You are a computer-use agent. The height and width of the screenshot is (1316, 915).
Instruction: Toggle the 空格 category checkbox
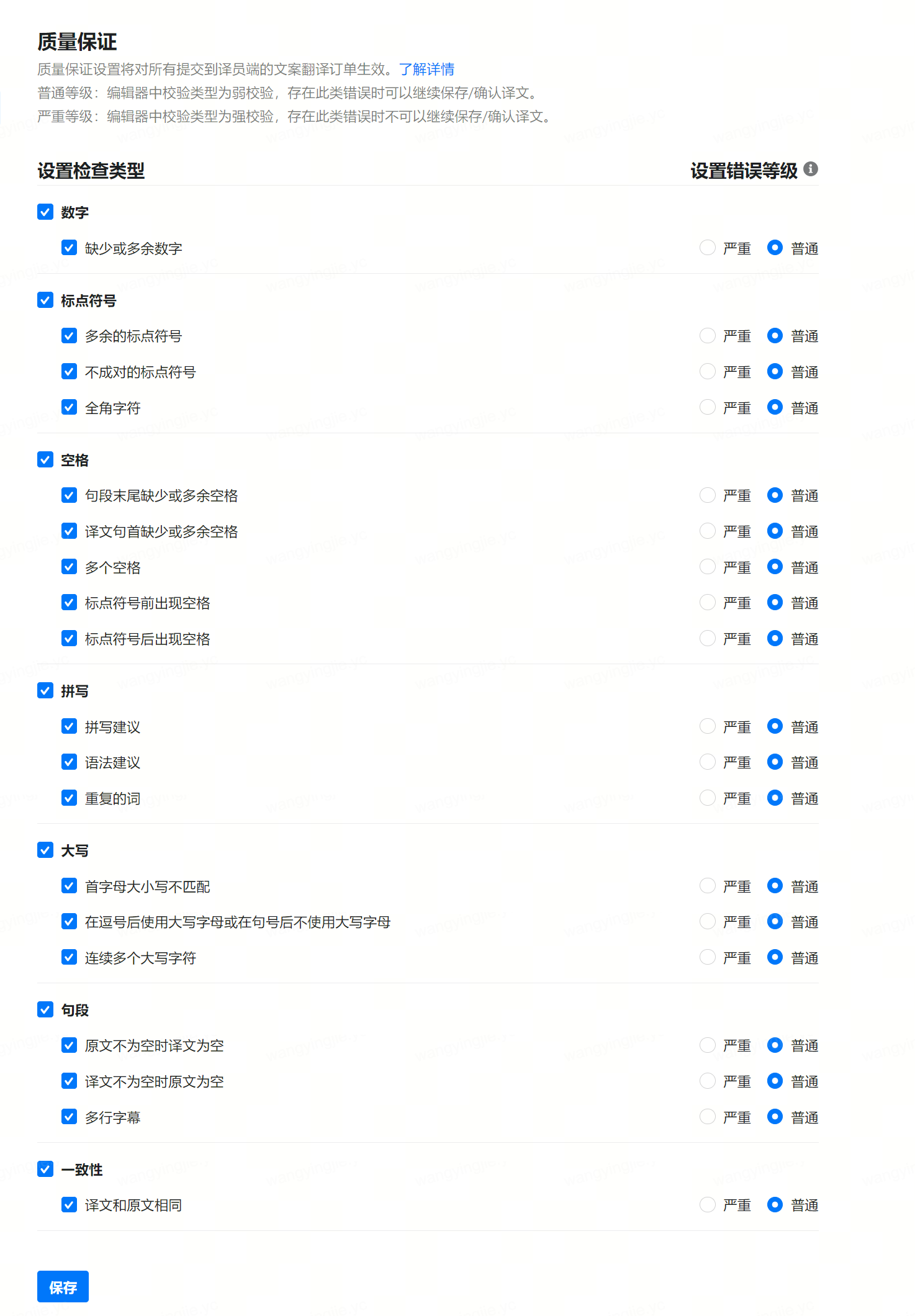pyautogui.click(x=45, y=460)
